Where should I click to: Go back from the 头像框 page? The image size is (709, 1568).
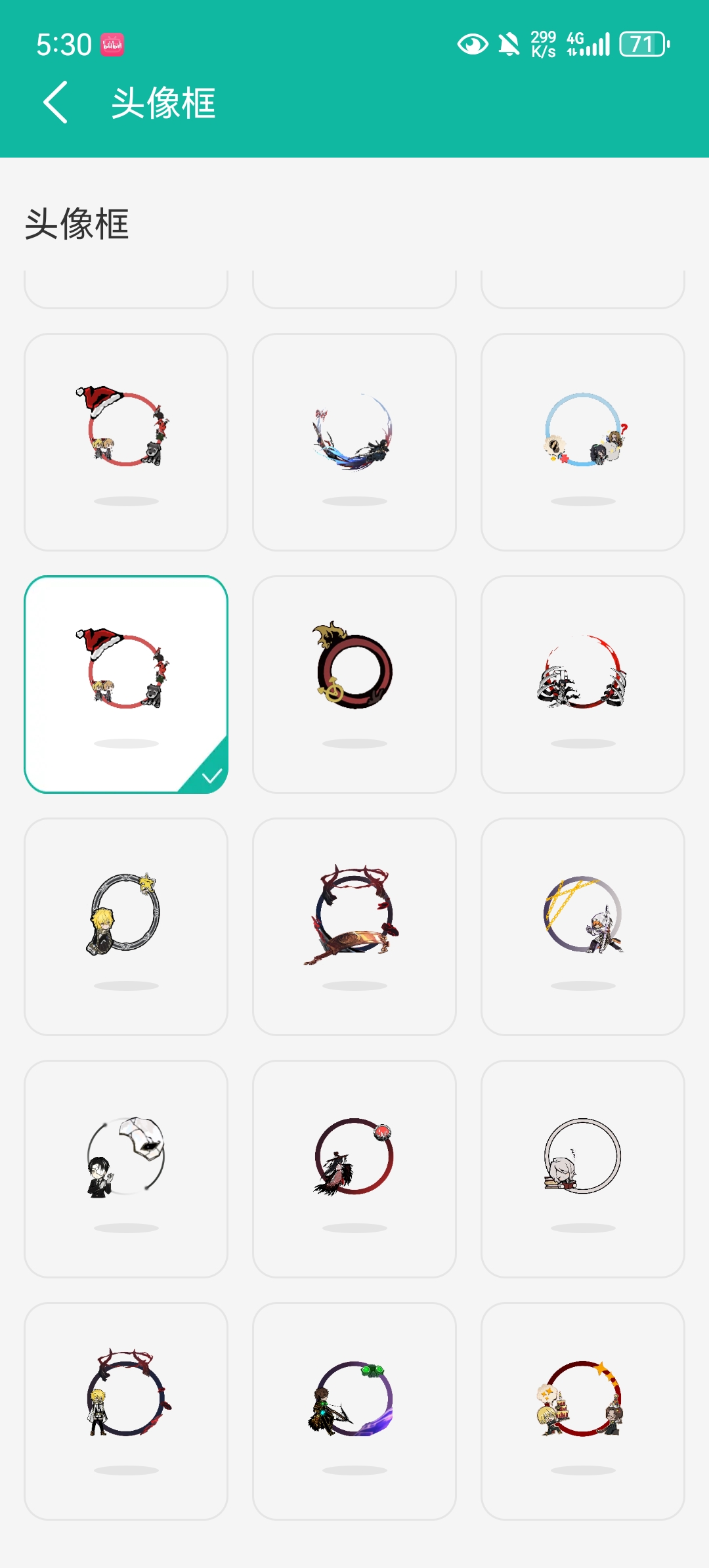point(56,102)
